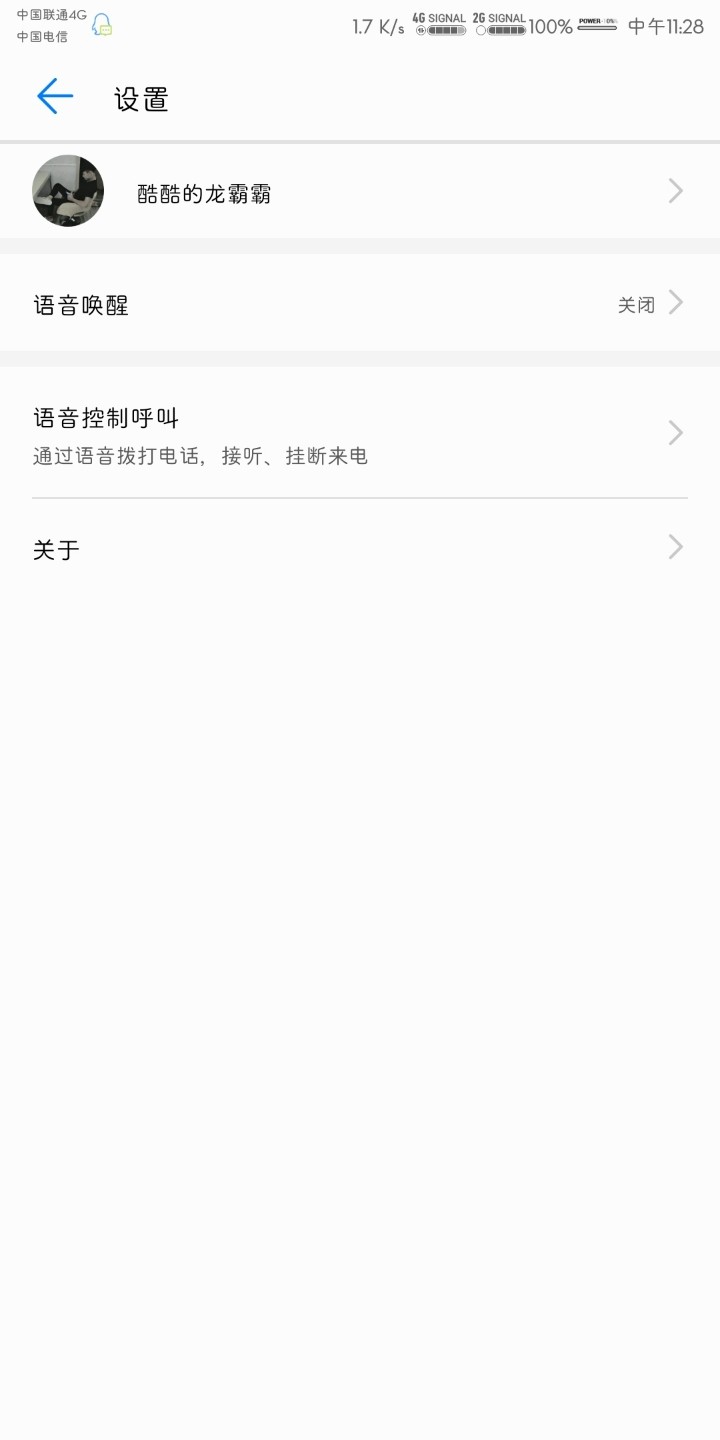The width and height of the screenshot is (720, 1440).
Task: Tap the battery power indicator icon
Action: pos(597,27)
